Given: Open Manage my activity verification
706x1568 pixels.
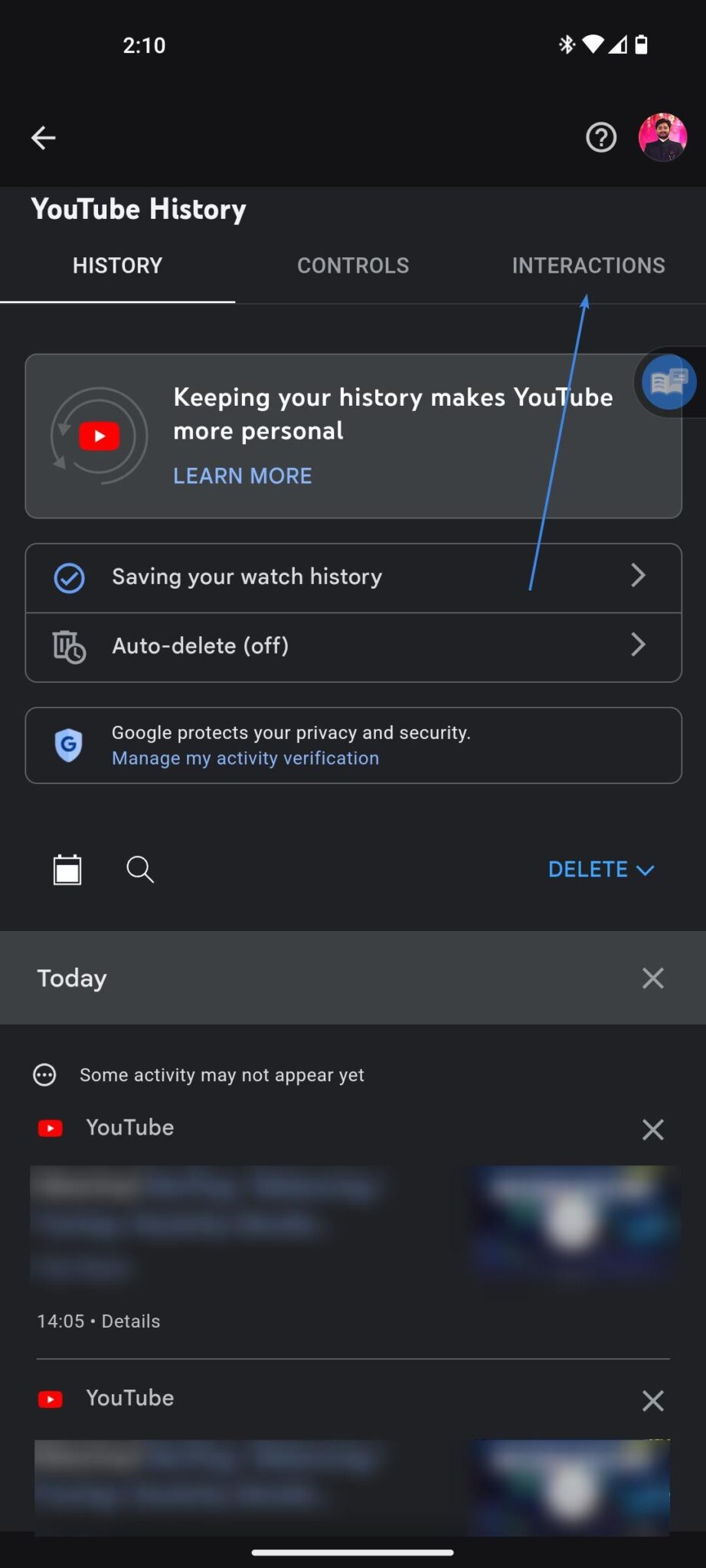Looking at the screenshot, I should [x=245, y=758].
